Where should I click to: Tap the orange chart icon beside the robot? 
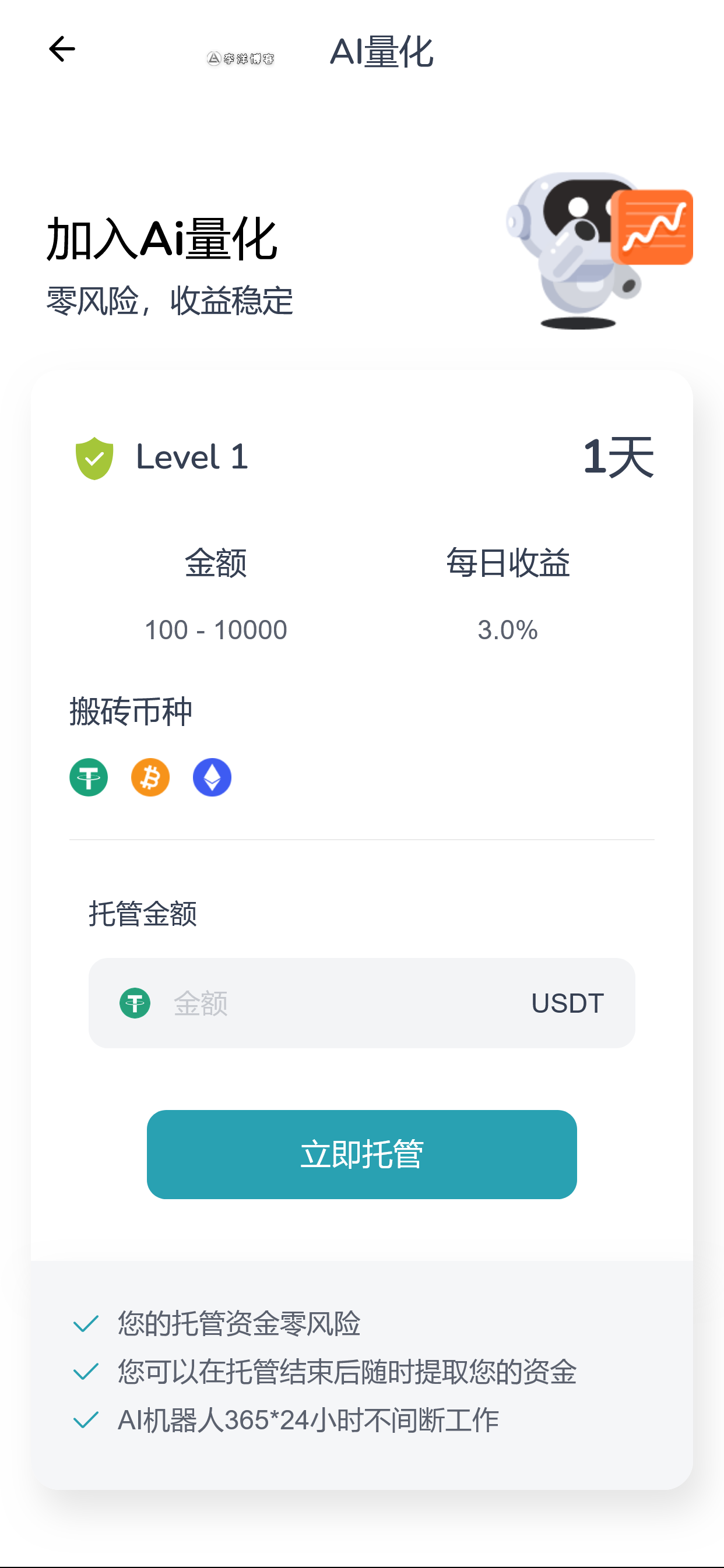652,227
